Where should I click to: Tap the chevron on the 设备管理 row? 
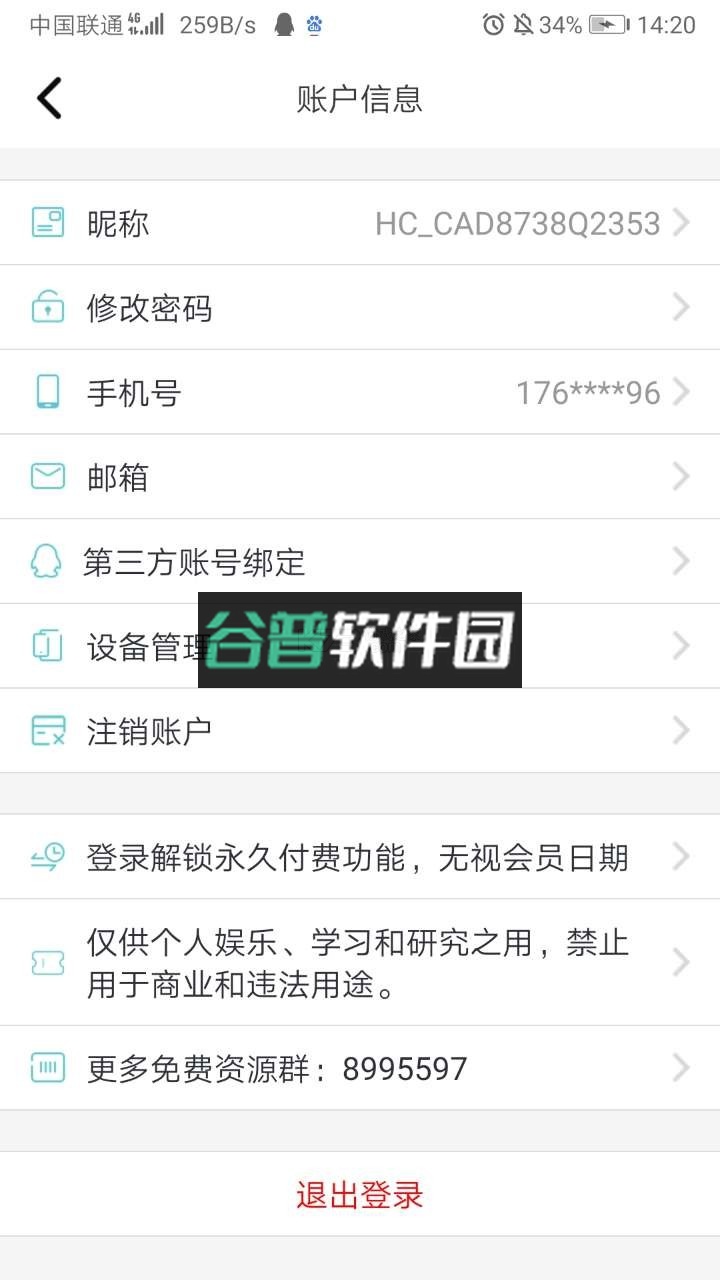click(x=682, y=646)
